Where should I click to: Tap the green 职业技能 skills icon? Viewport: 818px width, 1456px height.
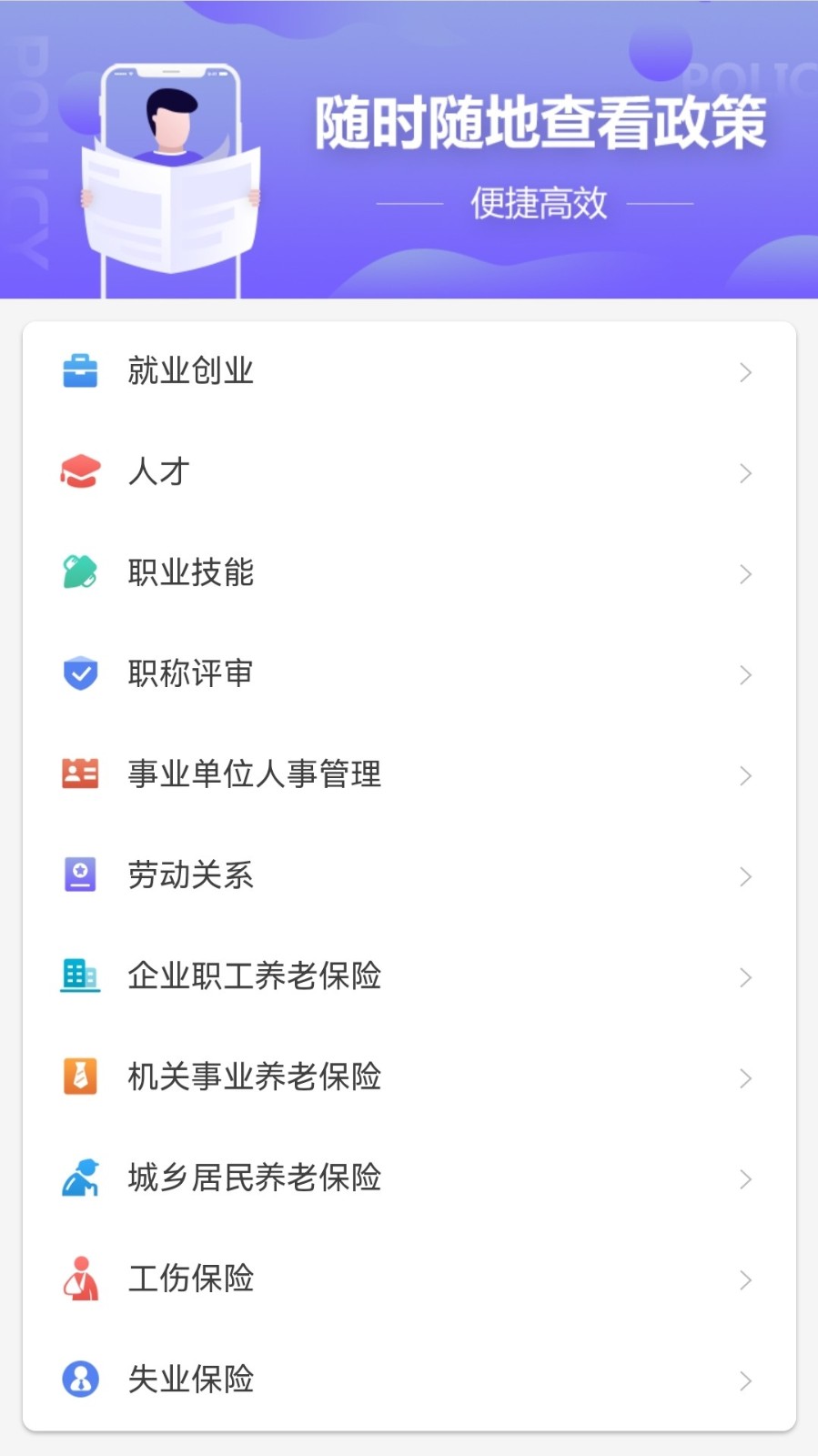tap(81, 573)
